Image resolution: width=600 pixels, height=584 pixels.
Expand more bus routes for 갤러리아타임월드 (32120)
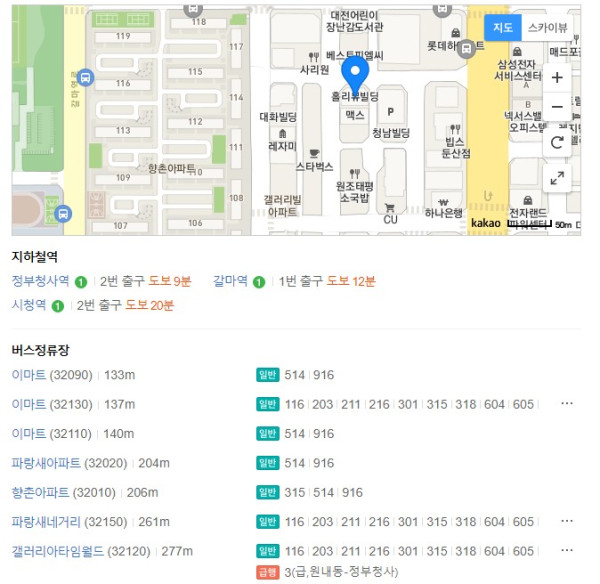(x=567, y=550)
